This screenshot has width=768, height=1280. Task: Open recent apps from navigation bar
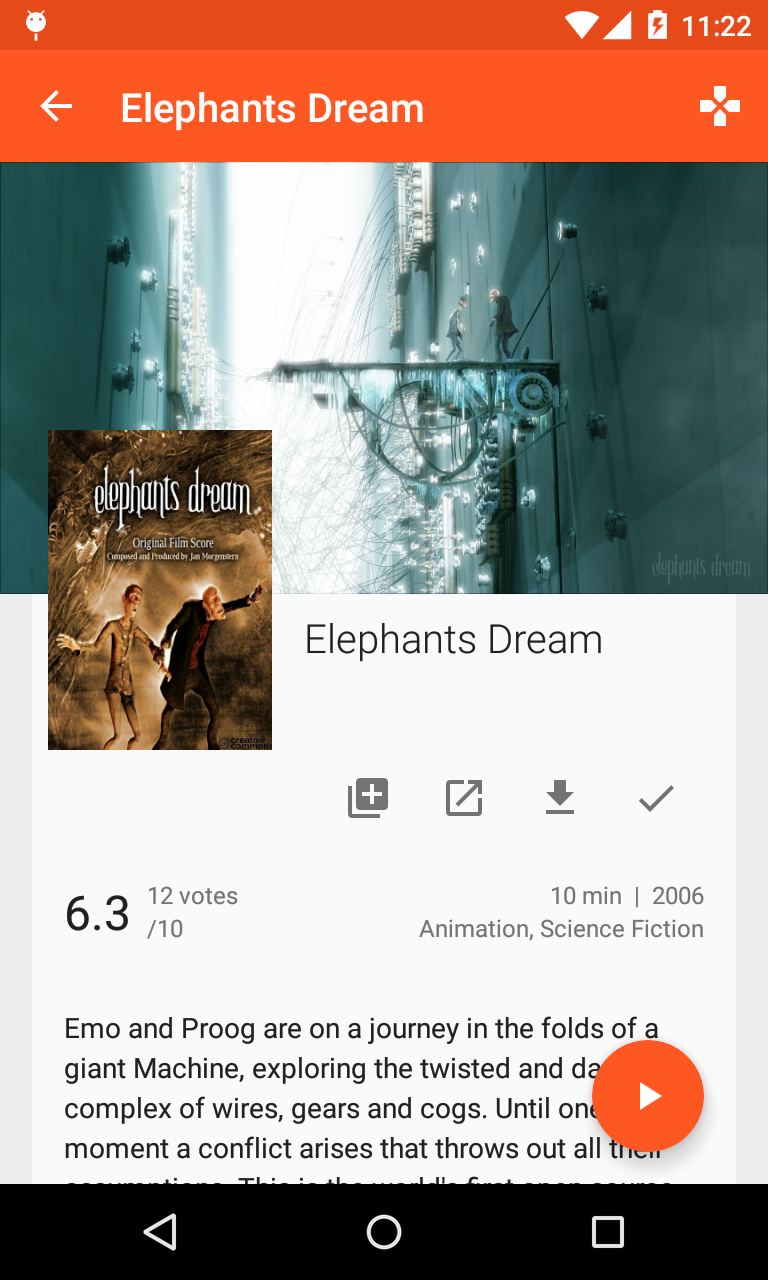[607, 1232]
